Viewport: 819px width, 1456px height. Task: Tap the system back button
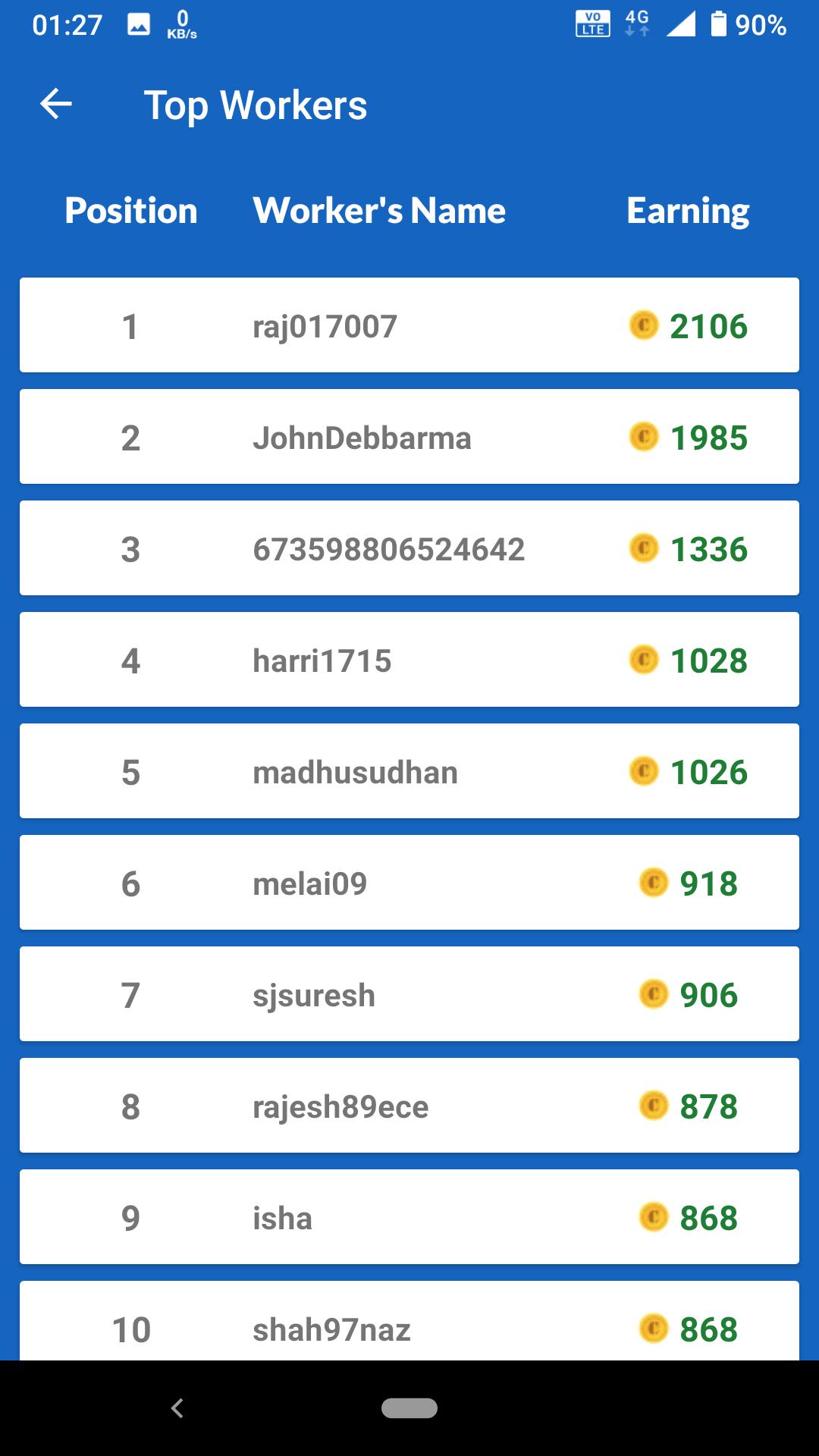pos(177,1408)
